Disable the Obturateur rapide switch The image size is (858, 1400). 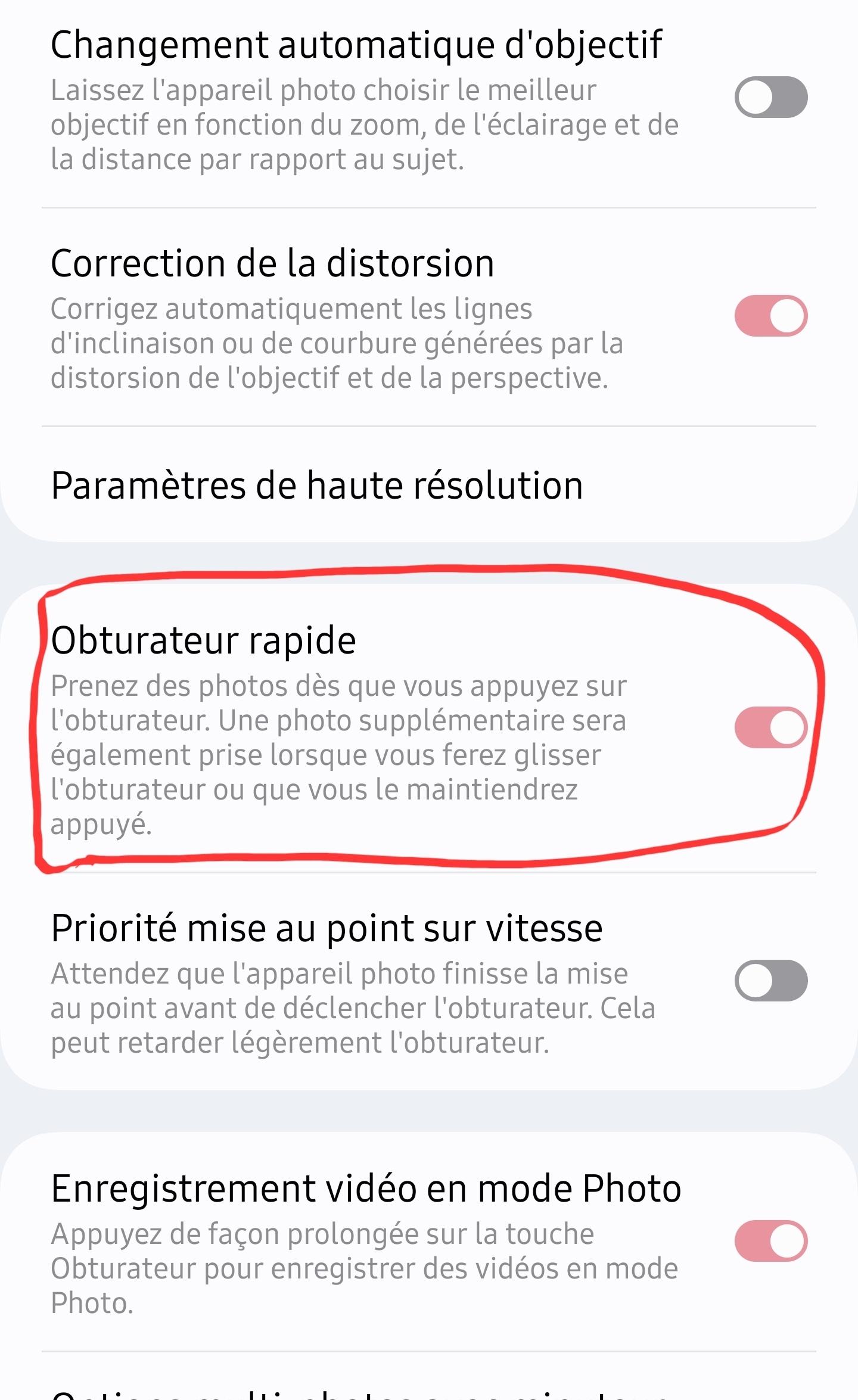(771, 727)
